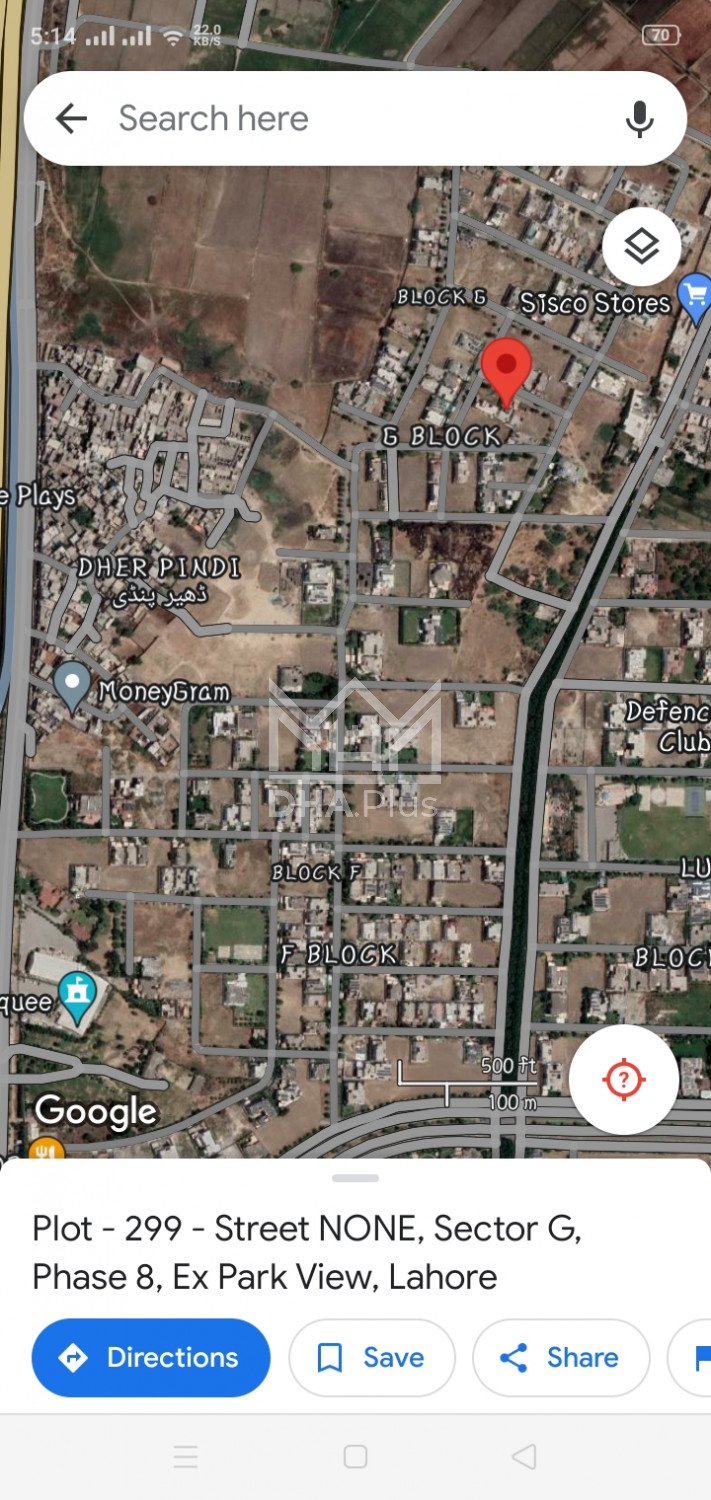Open Sisco Stores shopping marker
Image resolution: width=711 pixels, height=1500 pixels.
(x=695, y=296)
